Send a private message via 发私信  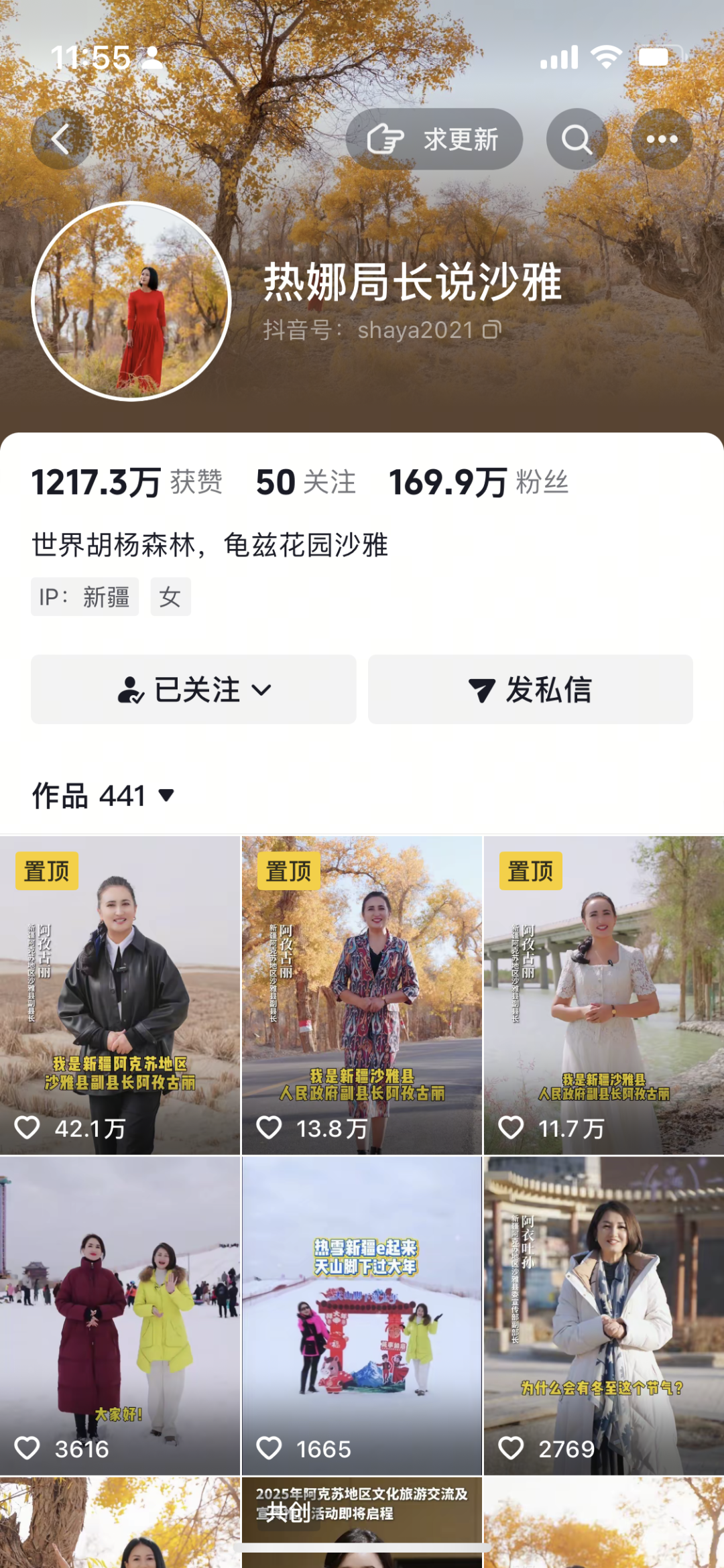pos(530,690)
